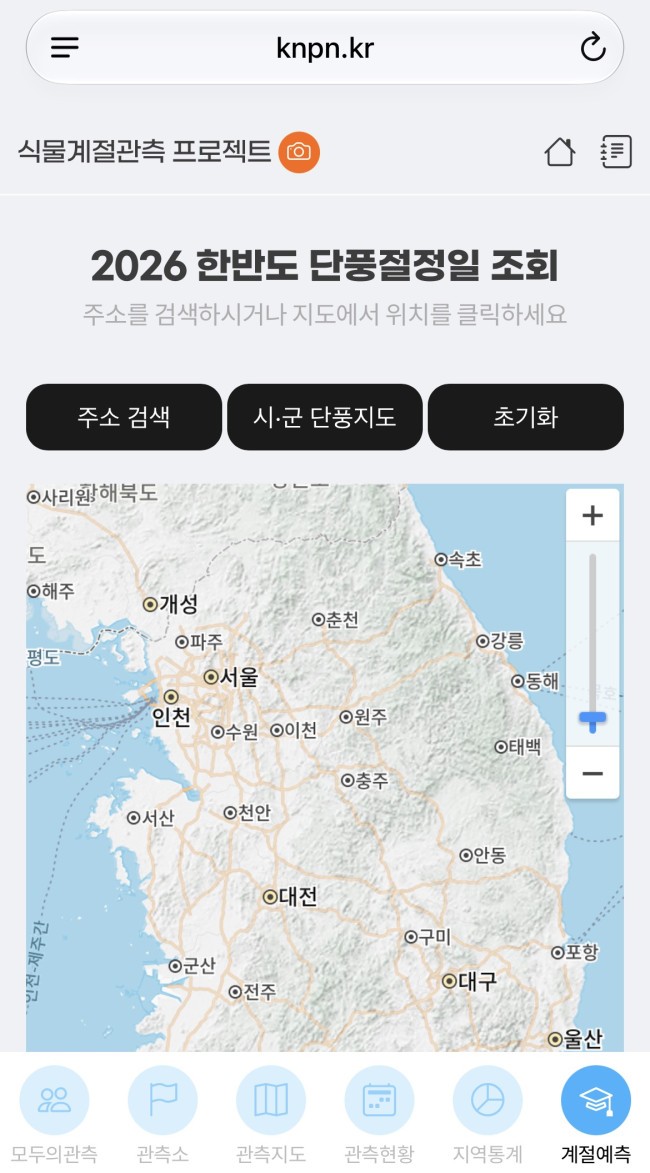
Task: Open the orange camera button
Action: point(299,152)
